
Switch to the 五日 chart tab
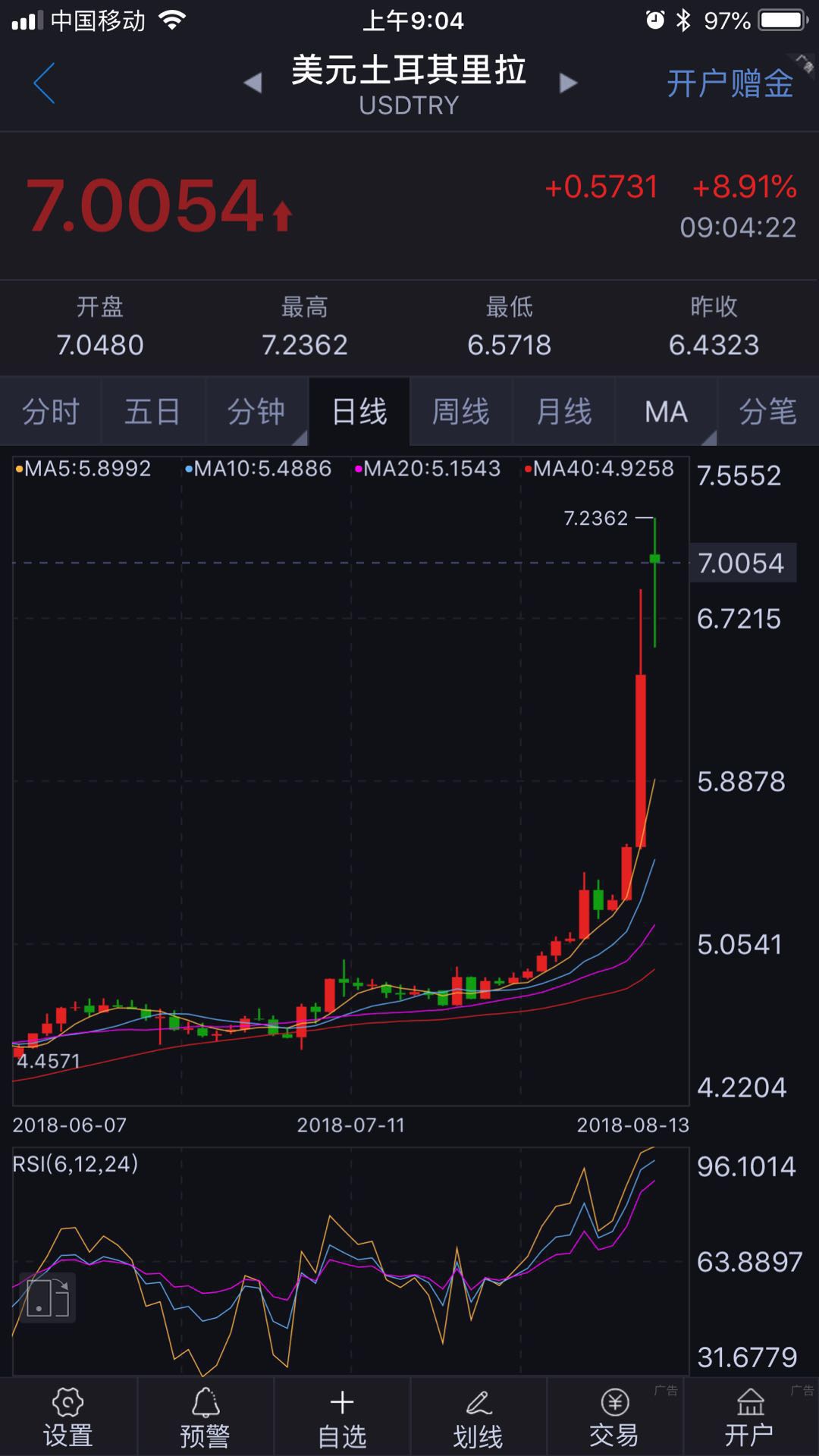pos(152,412)
